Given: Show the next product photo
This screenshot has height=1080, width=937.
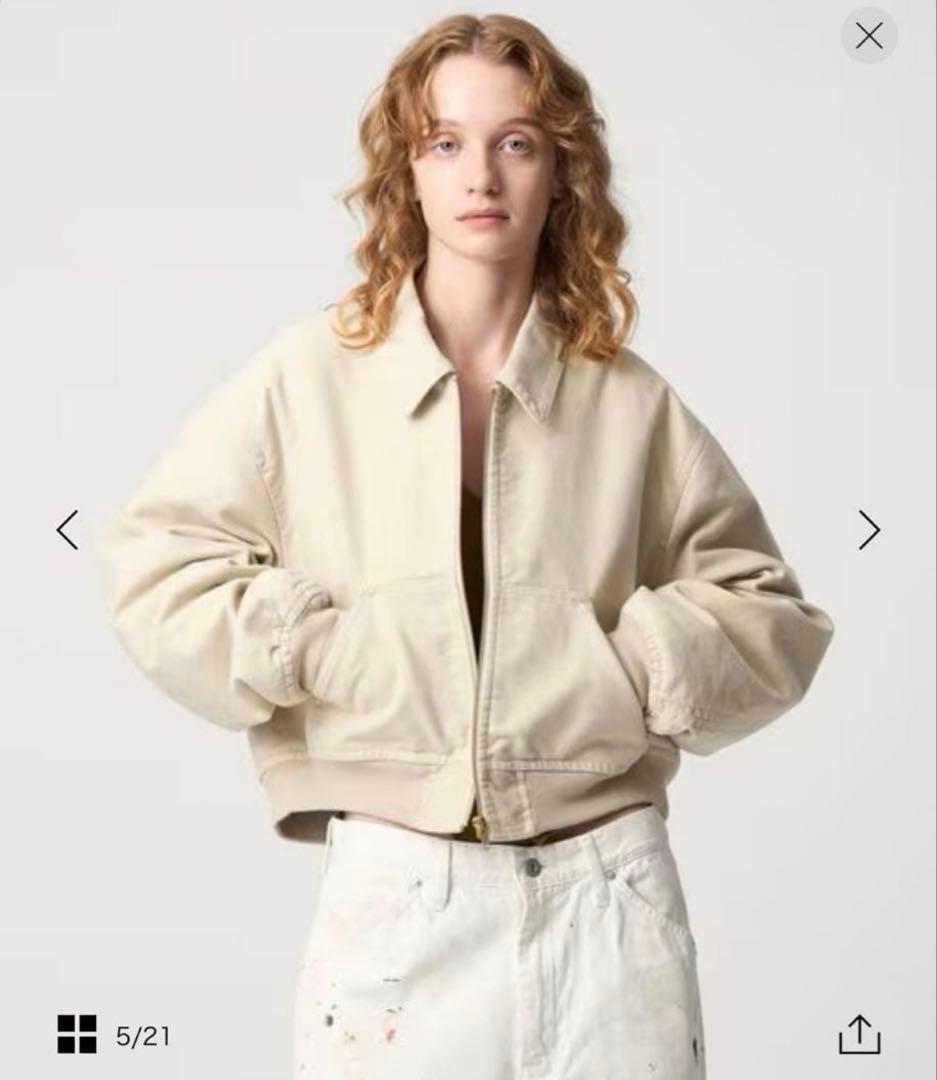Looking at the screenshot, I should (868, 530).
